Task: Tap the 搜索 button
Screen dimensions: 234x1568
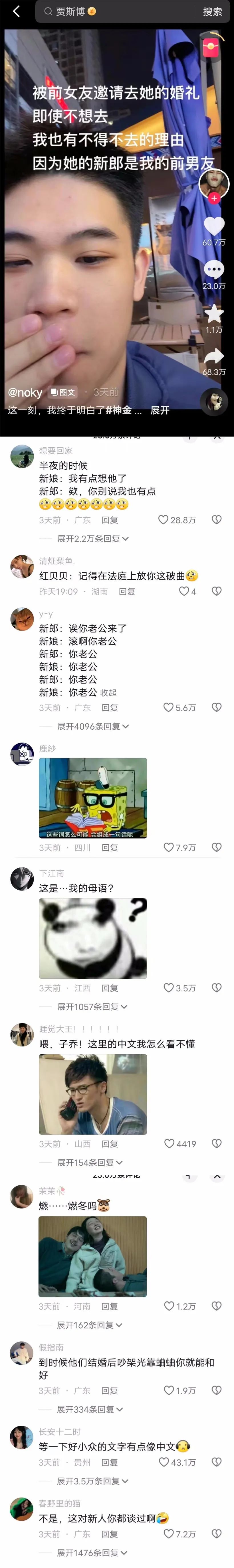Action: 212,12
